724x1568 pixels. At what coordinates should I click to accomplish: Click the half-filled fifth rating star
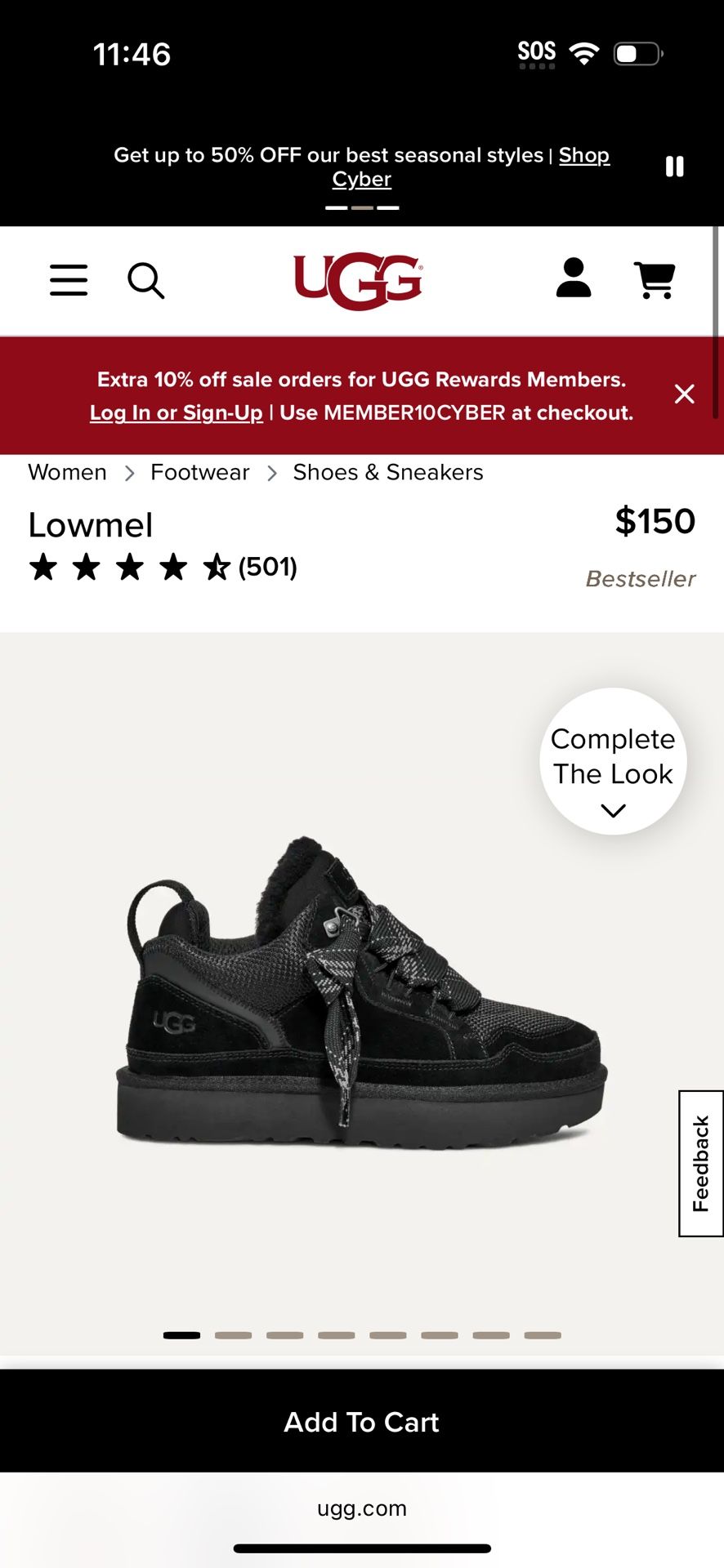pos(217,566)
